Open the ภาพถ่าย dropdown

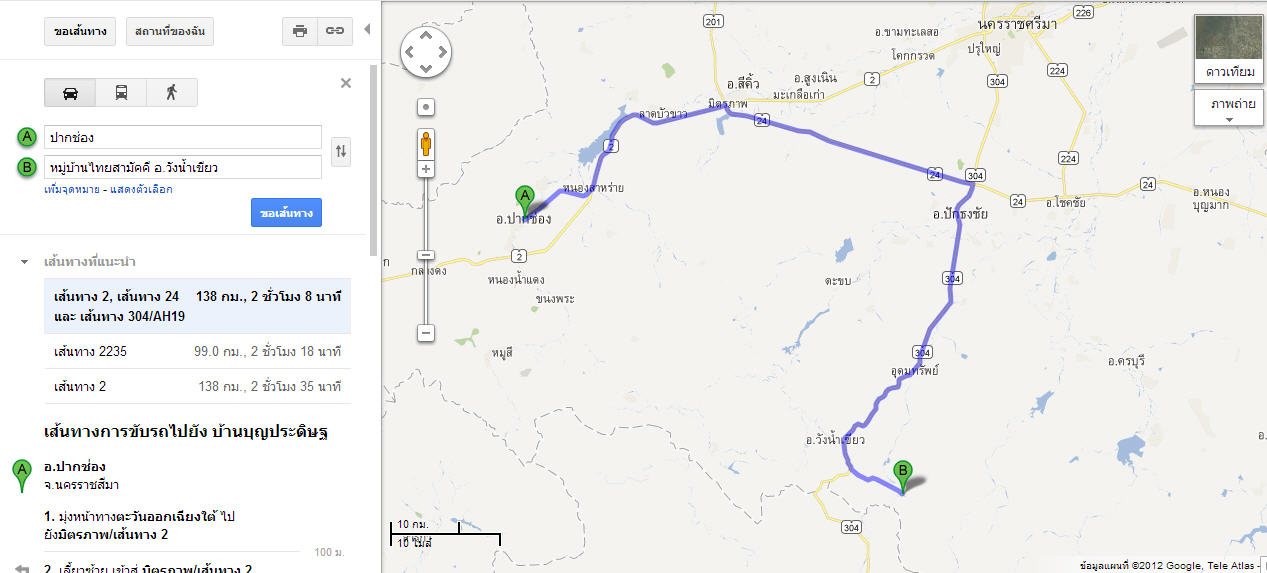(x=1229, y=109)
